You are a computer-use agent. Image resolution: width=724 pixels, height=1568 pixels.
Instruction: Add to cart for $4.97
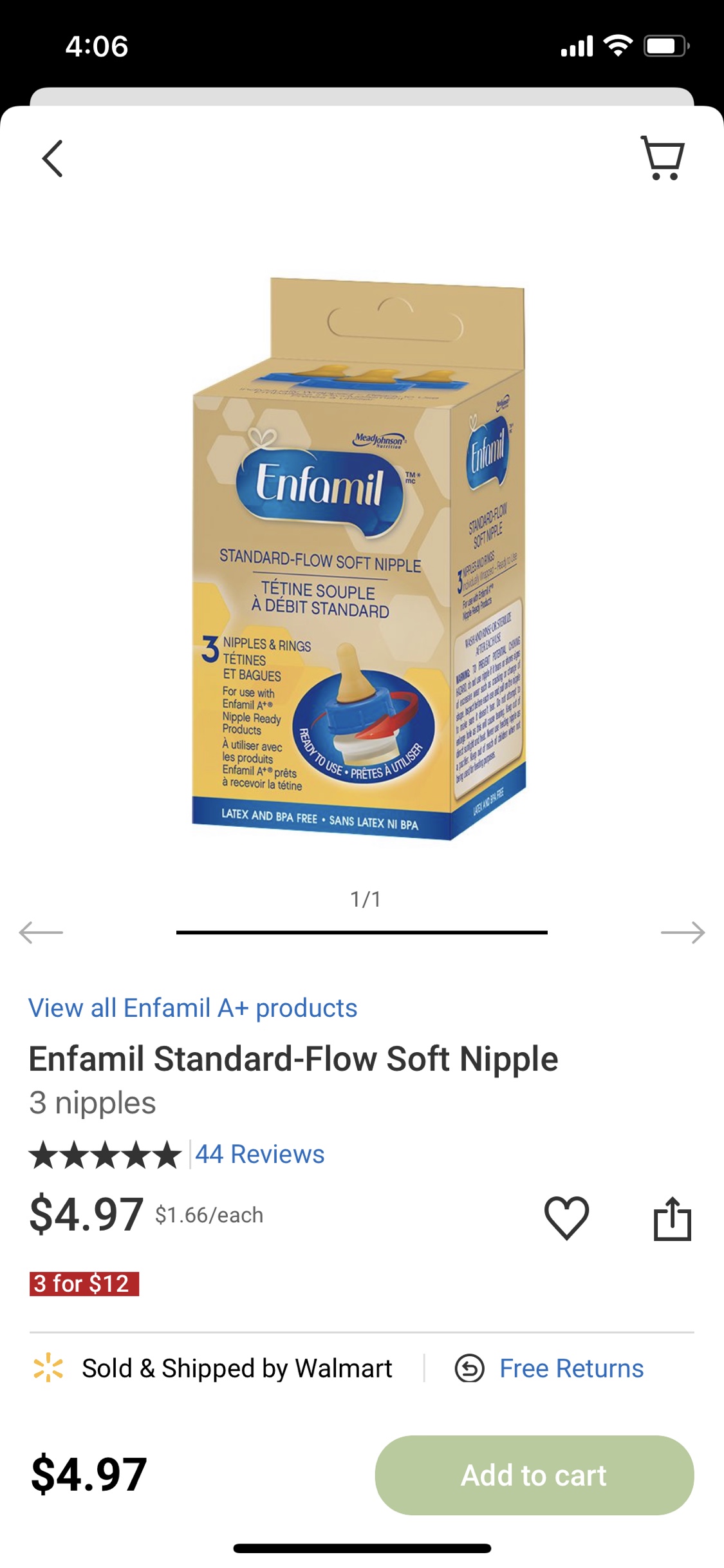click(x=534, y=1475)
